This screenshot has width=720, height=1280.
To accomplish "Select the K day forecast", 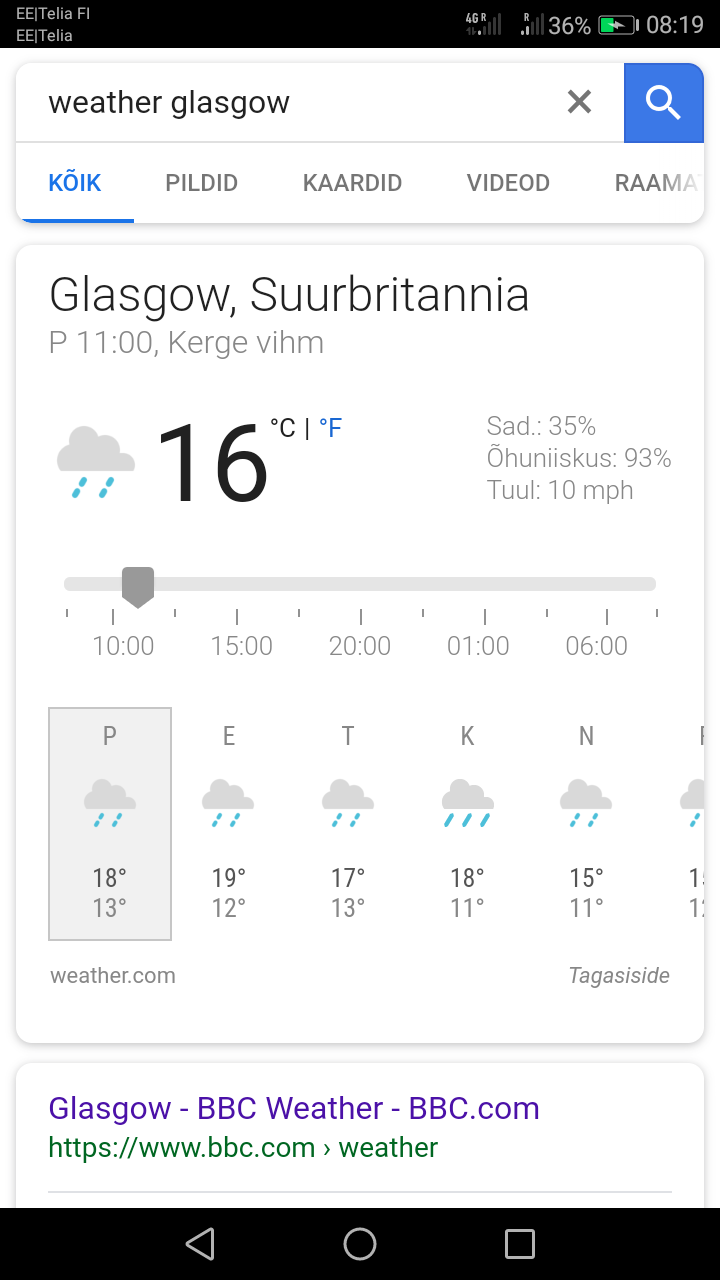I will 467,823.
